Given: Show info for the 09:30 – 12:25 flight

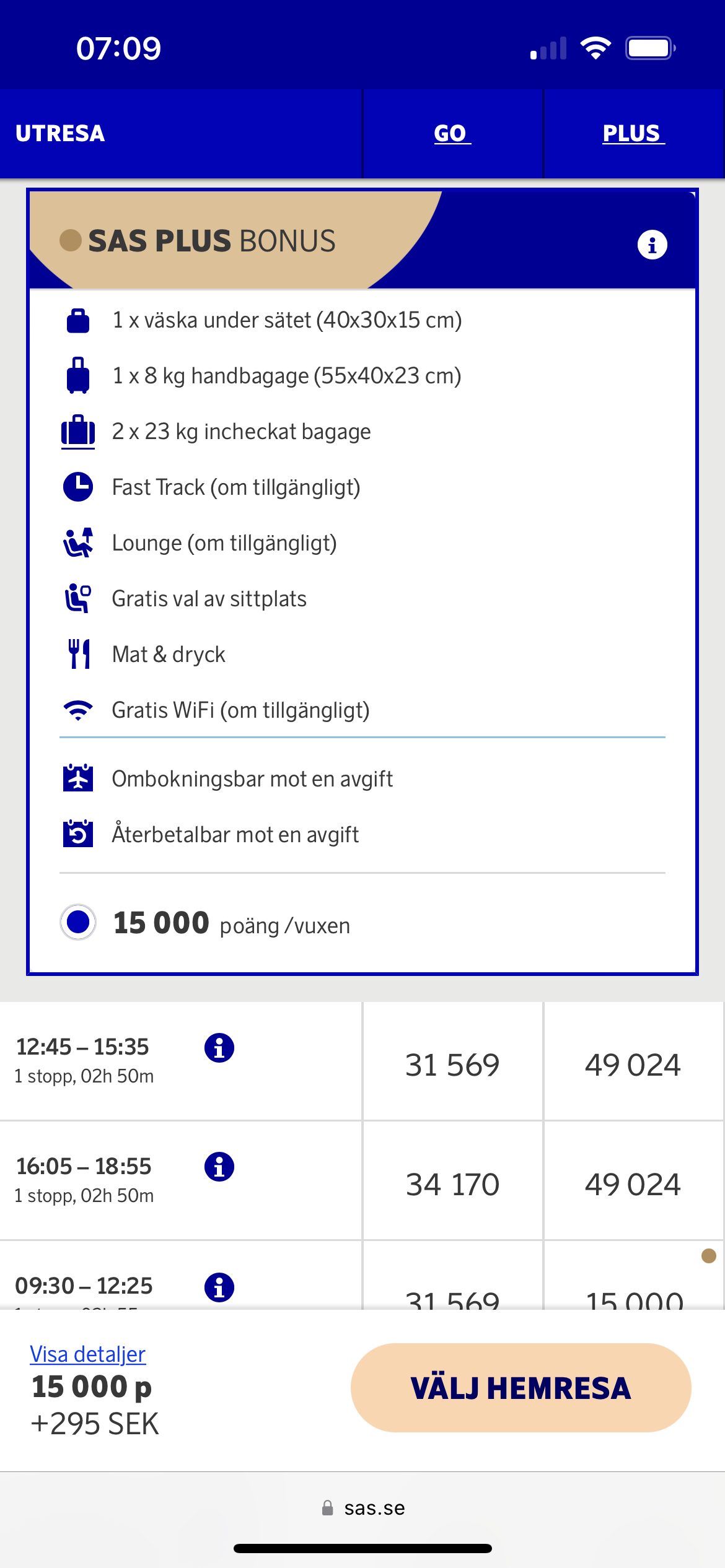Looking at the screenshot, I should [219, 1287].
